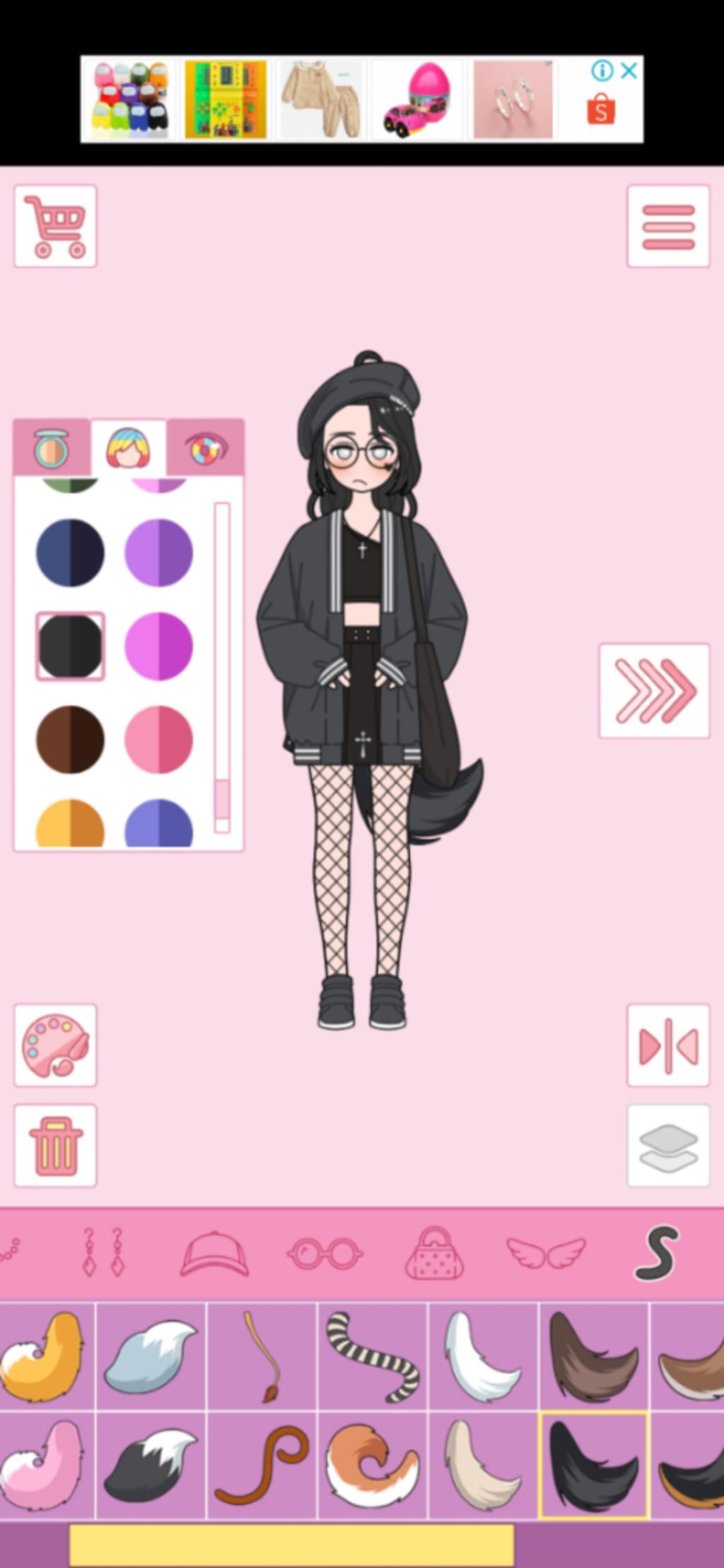Viewport: 724px width, 1568px height.
Task: Choose the navy blue hair color
Action: point(70,552)
